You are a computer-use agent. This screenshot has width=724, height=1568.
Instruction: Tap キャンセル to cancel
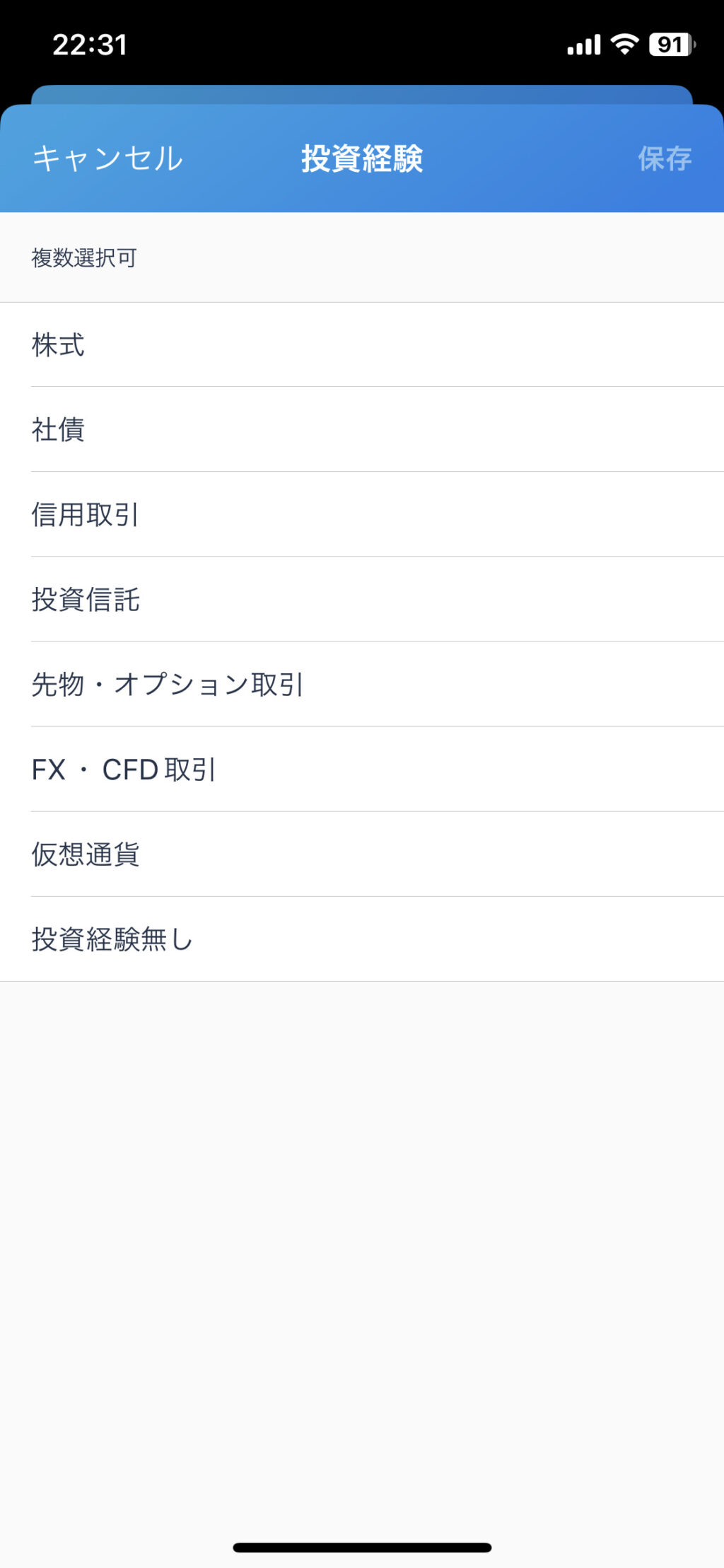(107, 158)
